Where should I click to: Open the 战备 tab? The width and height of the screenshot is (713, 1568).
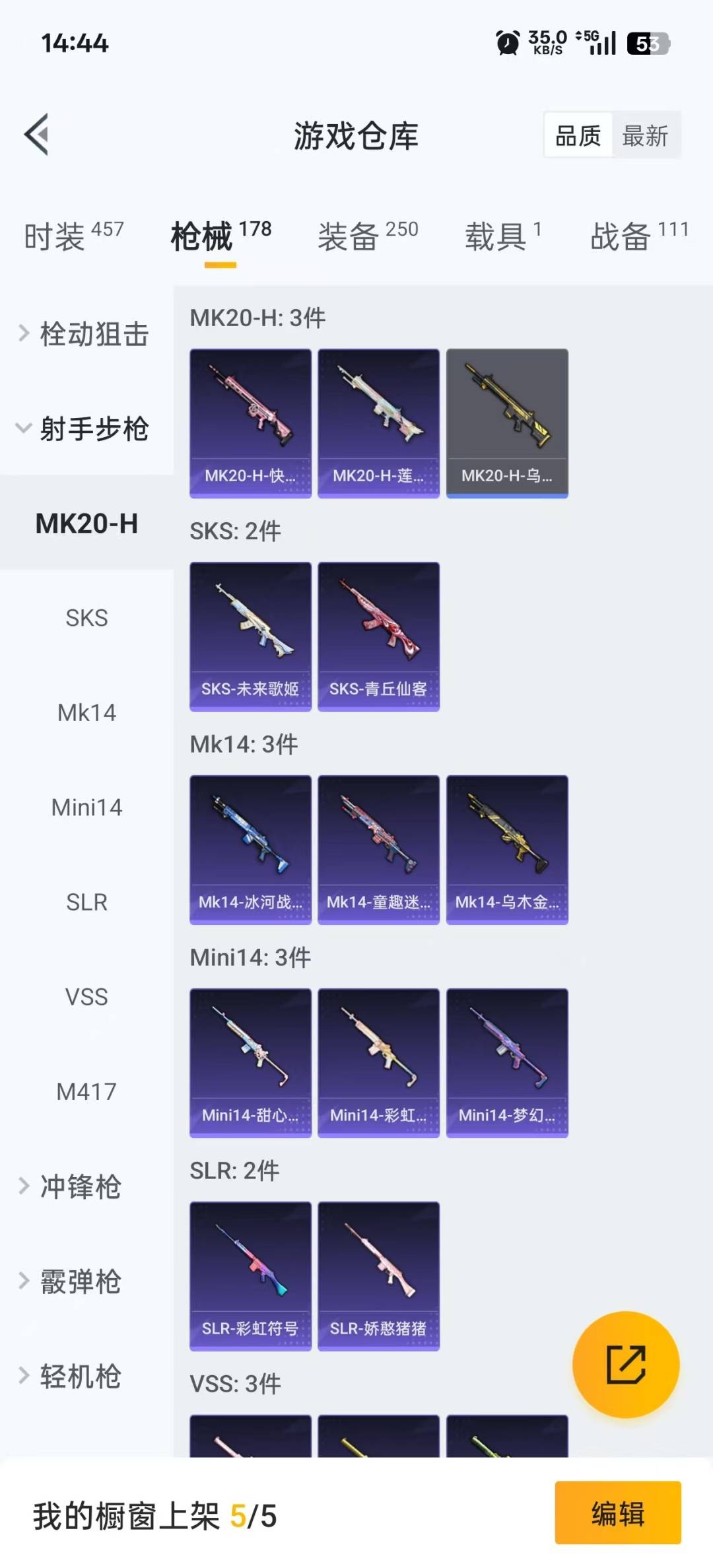click(638, 236)
